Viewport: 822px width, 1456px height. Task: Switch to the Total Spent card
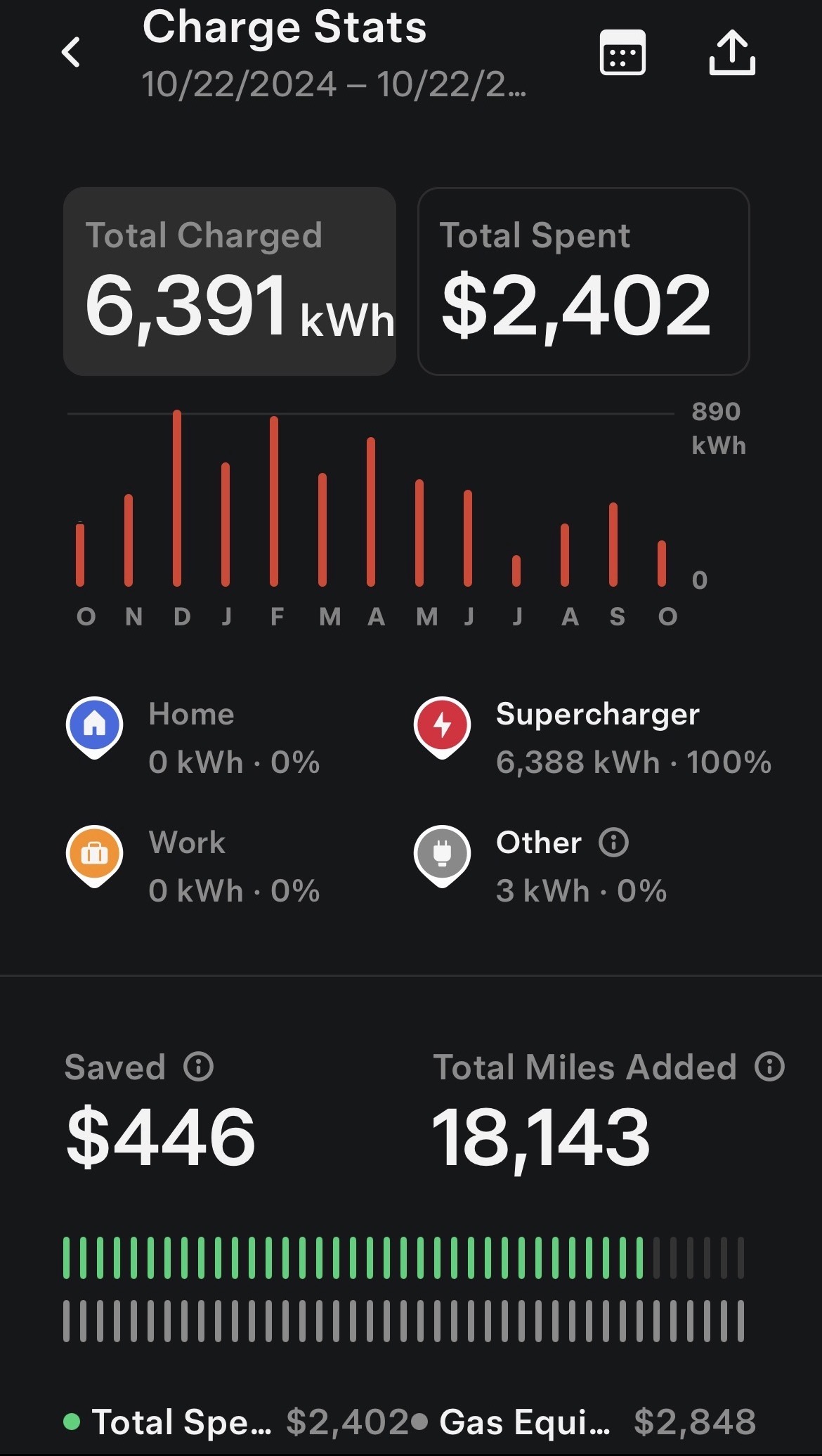coord(584,281)
